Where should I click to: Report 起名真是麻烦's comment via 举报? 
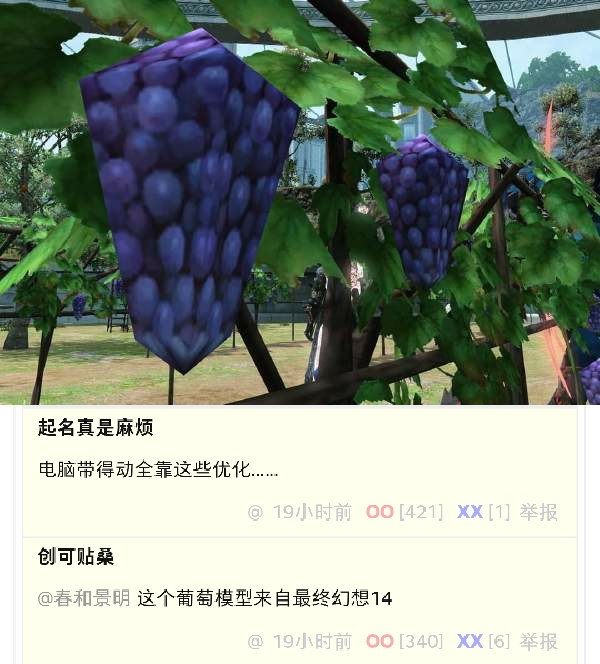(x=538, y=512)
